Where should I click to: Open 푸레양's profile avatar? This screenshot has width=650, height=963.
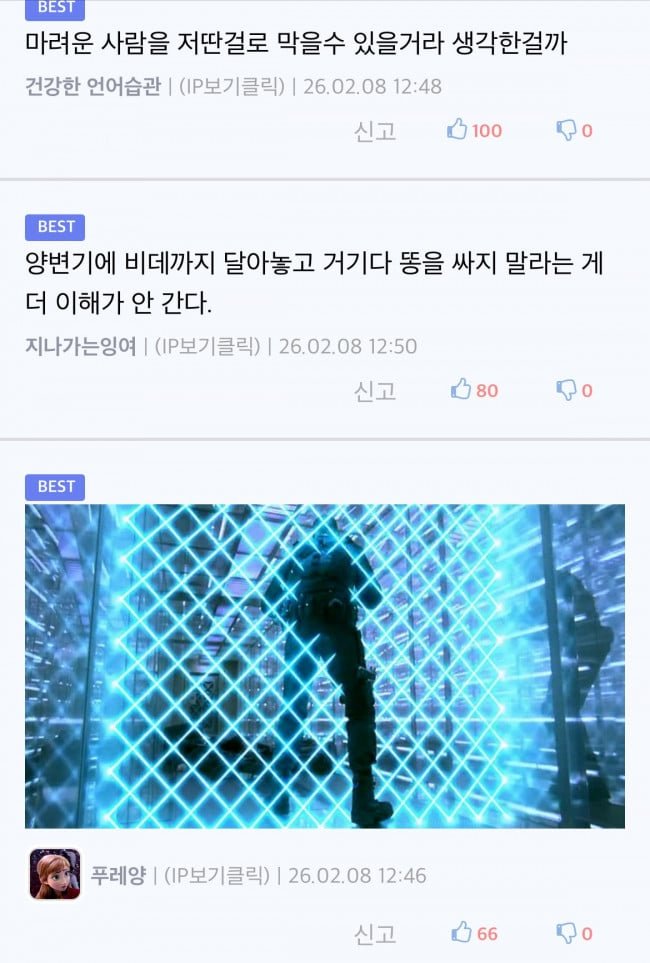(55, 875)
